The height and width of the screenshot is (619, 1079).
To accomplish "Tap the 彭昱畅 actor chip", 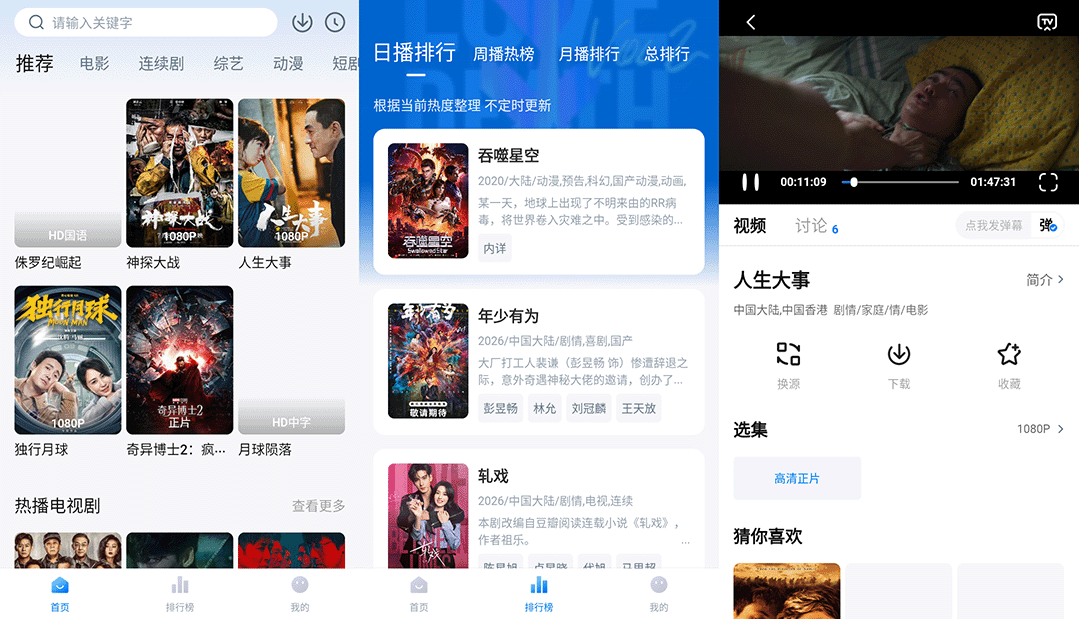I will point(501,408).
